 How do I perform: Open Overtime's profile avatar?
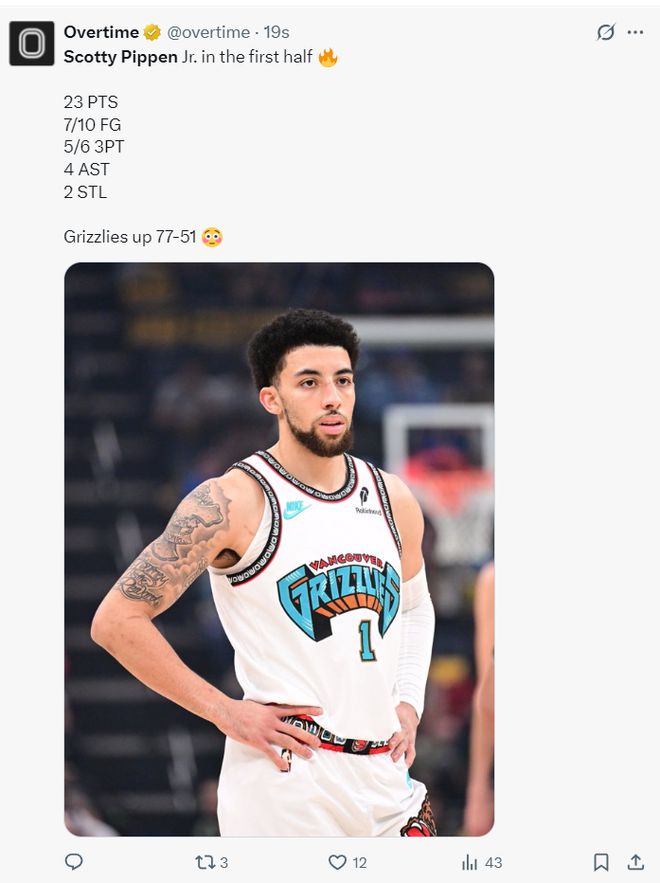31,43
